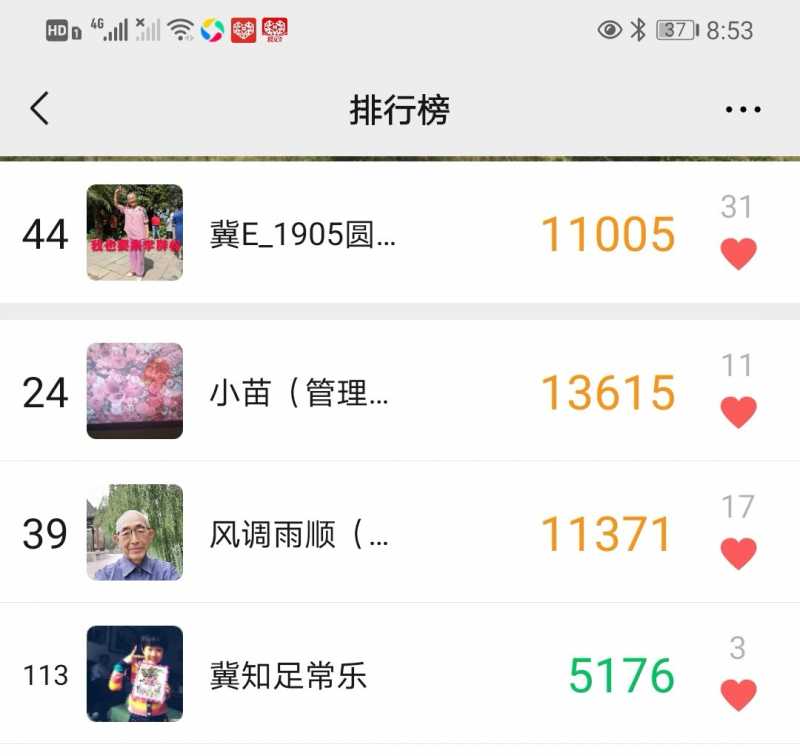Like 小苗（管理's step count

[x=738, y=411]
